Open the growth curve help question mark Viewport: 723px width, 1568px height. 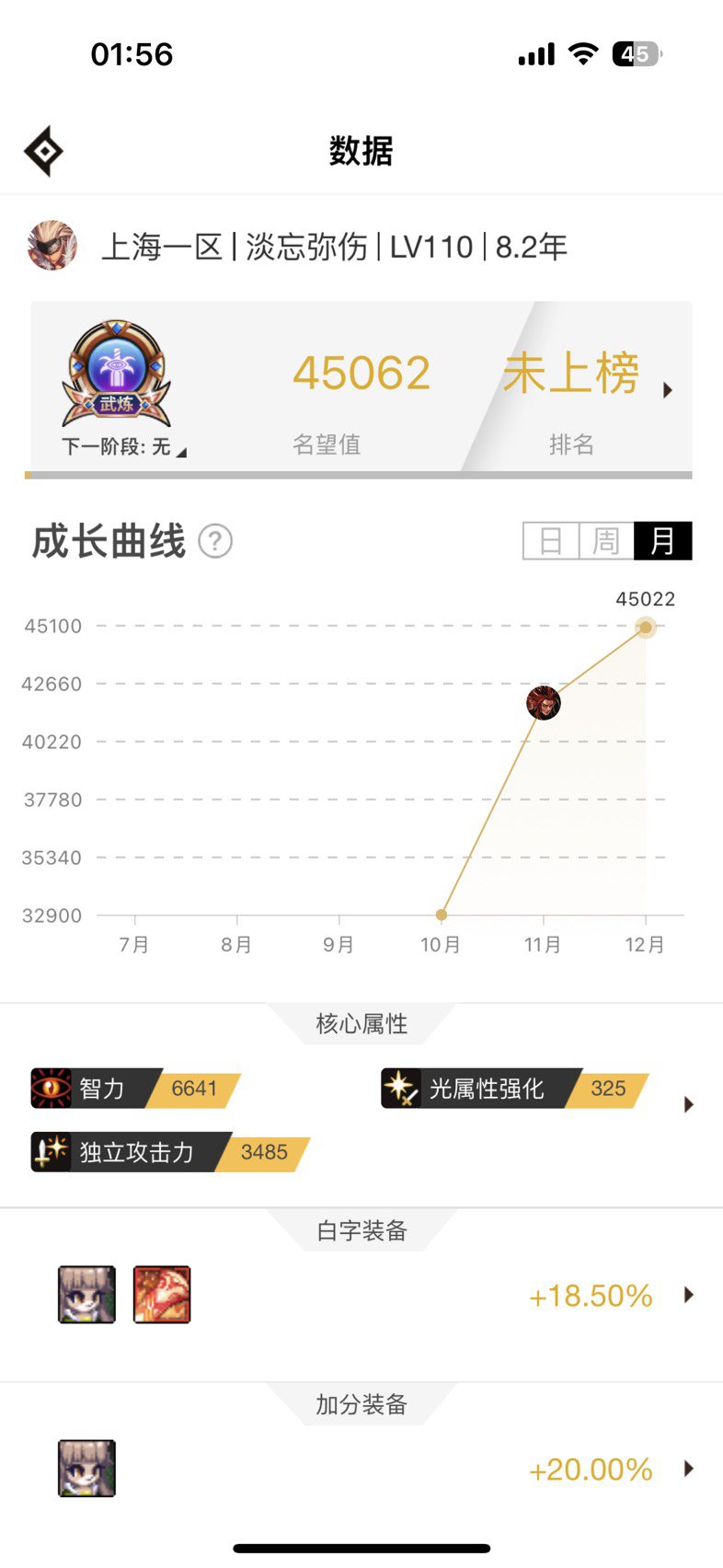click(215, 541)
